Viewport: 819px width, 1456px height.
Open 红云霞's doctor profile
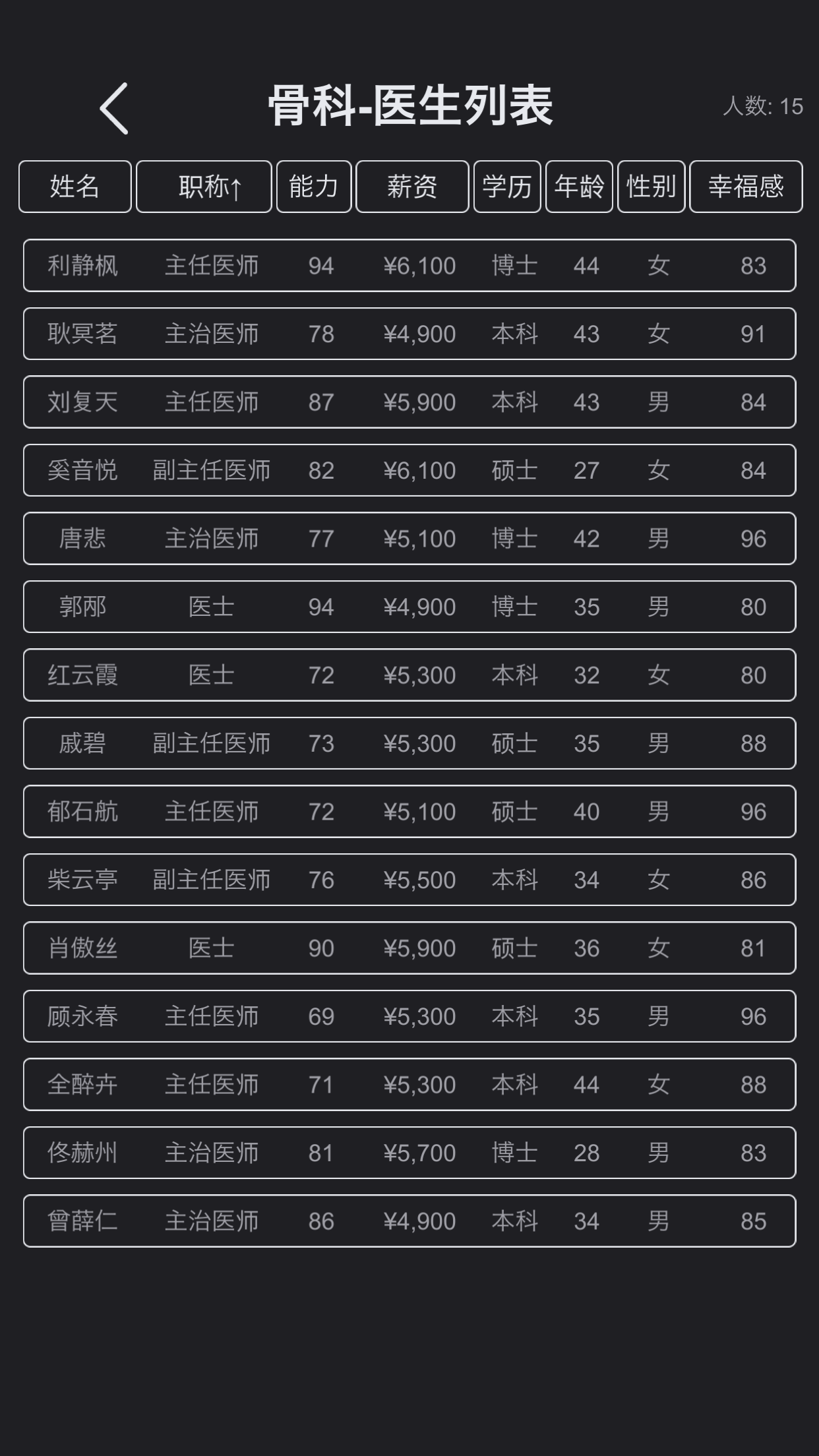click(409, 675)
